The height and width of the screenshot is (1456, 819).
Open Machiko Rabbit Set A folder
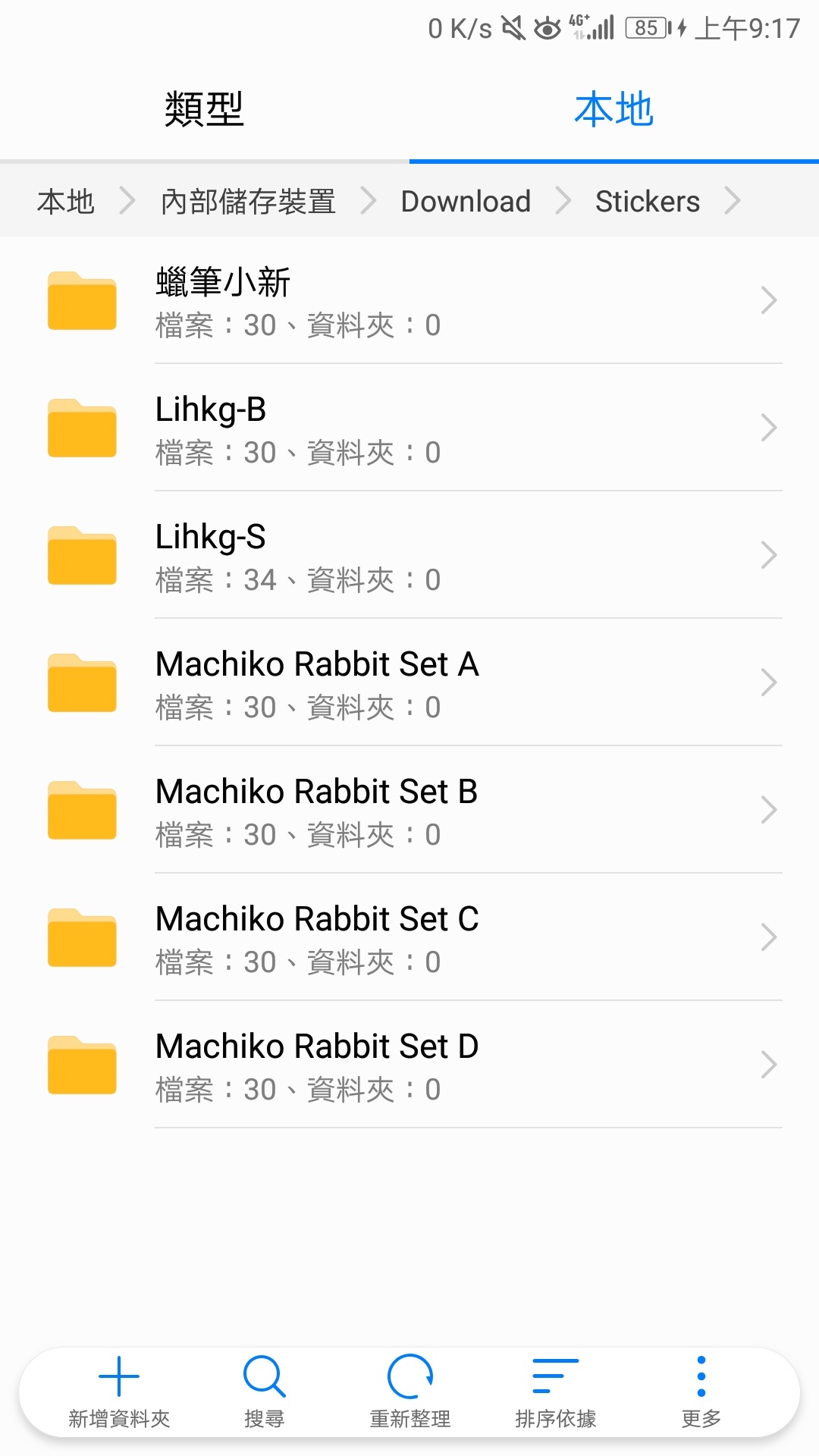[x=409, y=682]
